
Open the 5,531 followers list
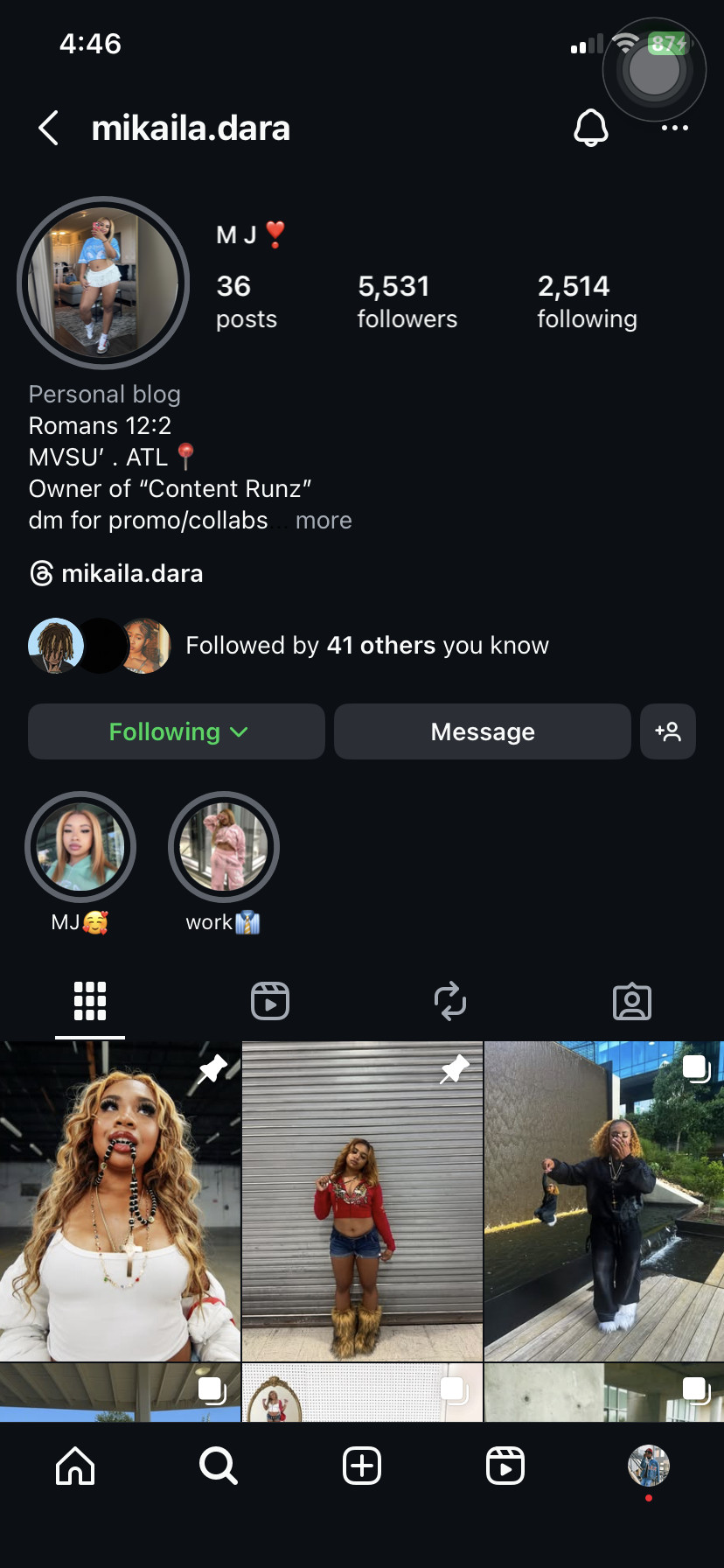407,301
